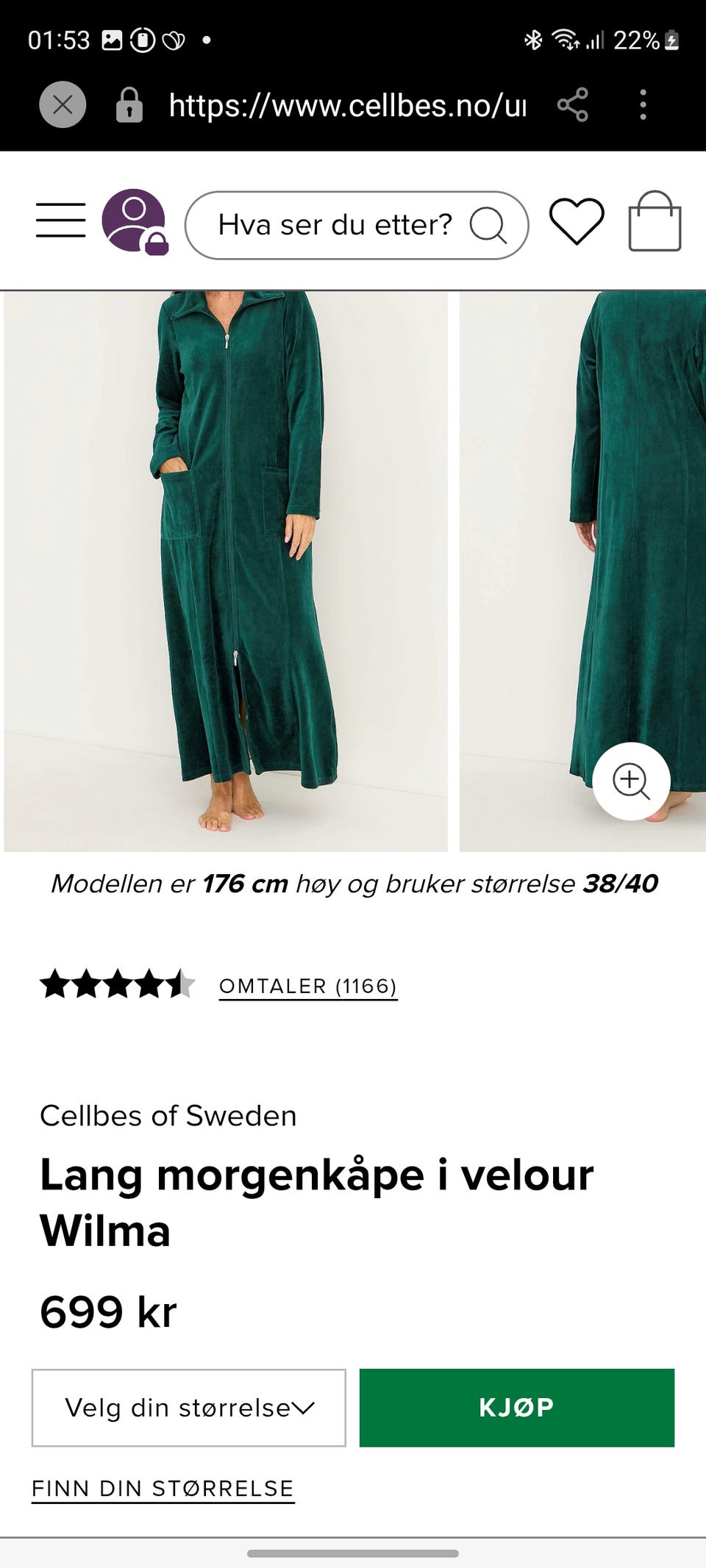
Task: Tap the padlock site security icon
Action: (129, 105)
